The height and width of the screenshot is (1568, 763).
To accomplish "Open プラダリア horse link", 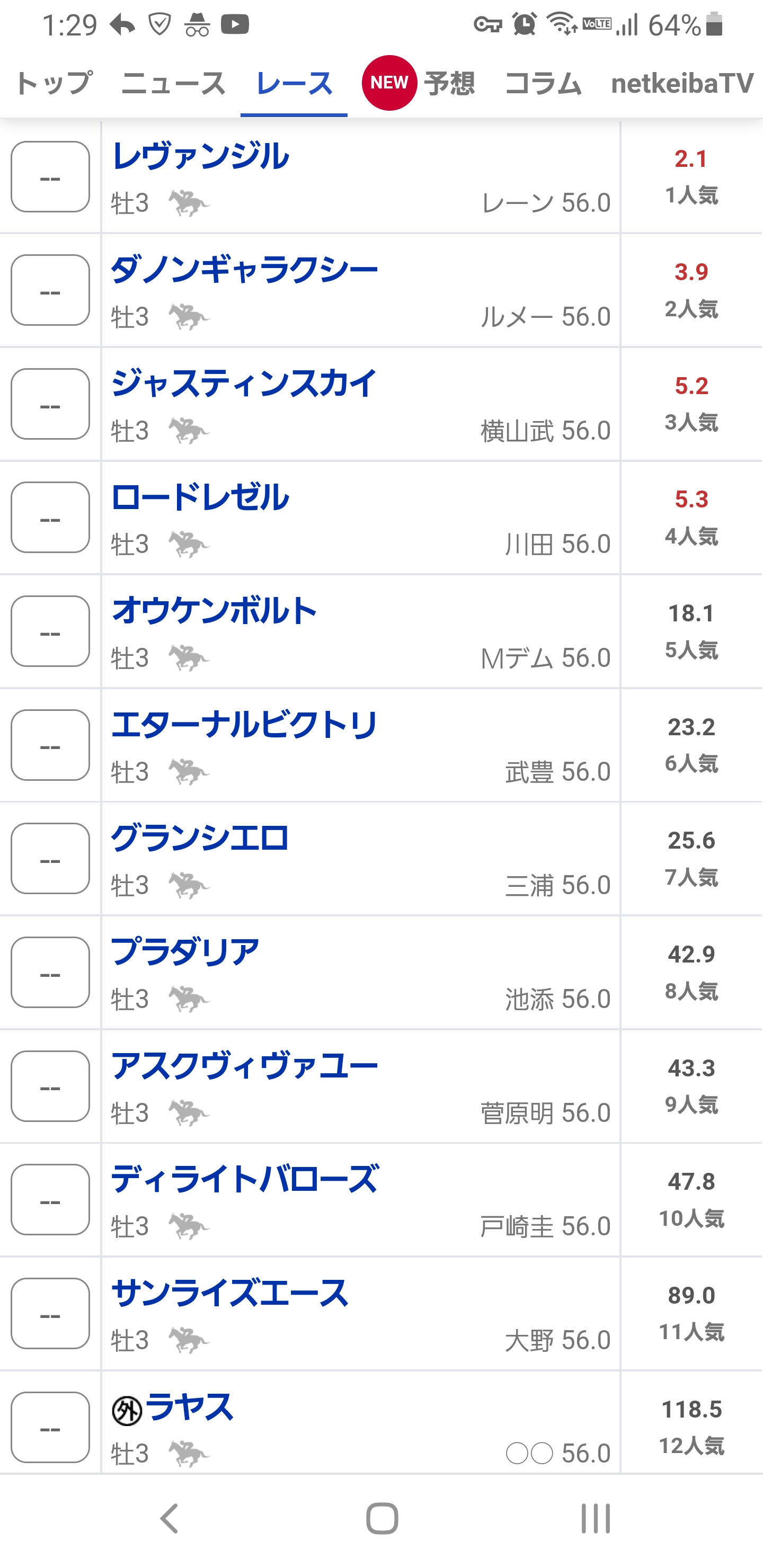I will point(185,952).
